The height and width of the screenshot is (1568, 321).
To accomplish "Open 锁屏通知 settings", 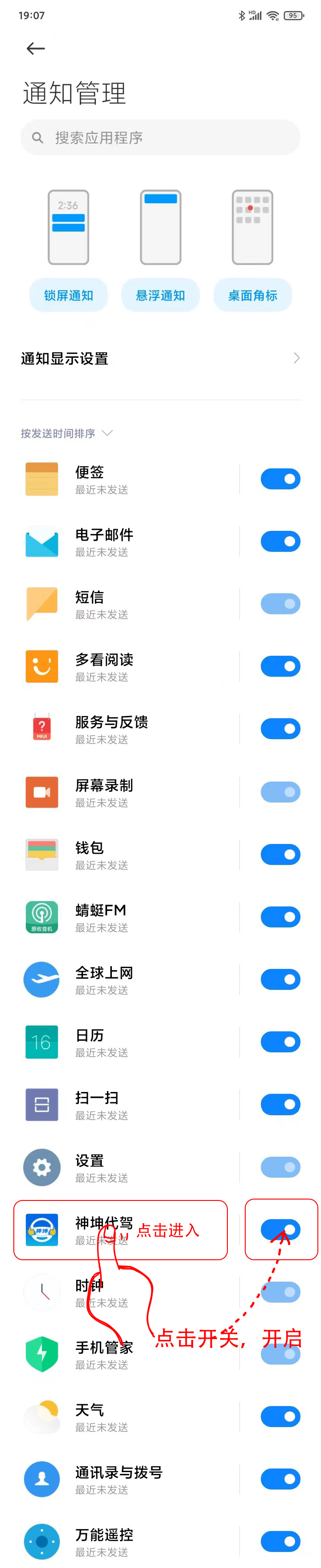I will 69,295.
